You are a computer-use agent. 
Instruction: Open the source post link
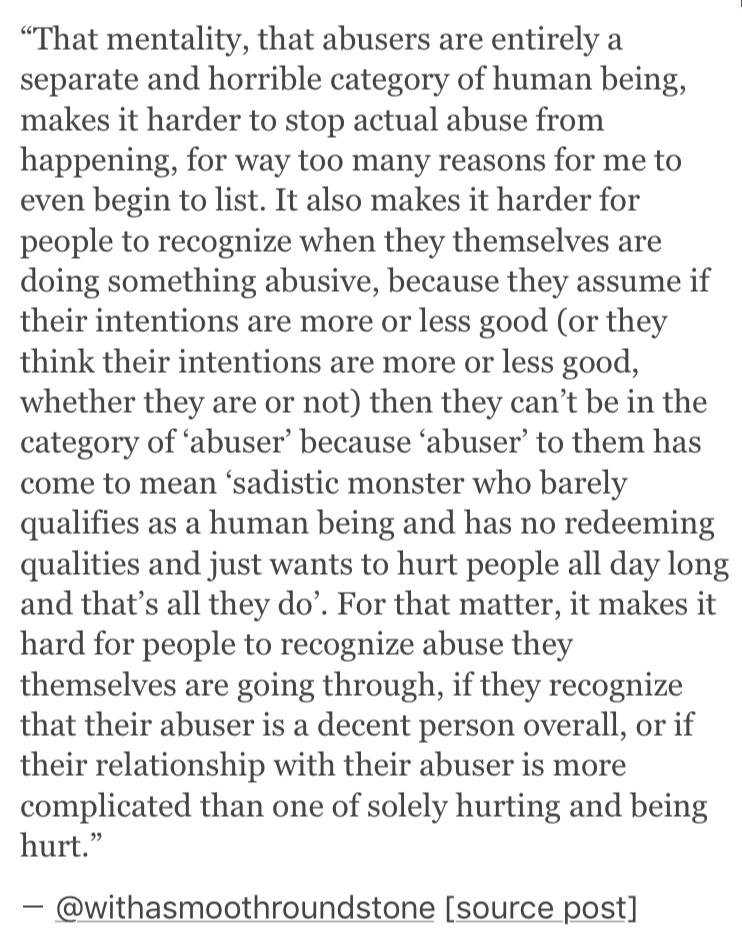540,908
